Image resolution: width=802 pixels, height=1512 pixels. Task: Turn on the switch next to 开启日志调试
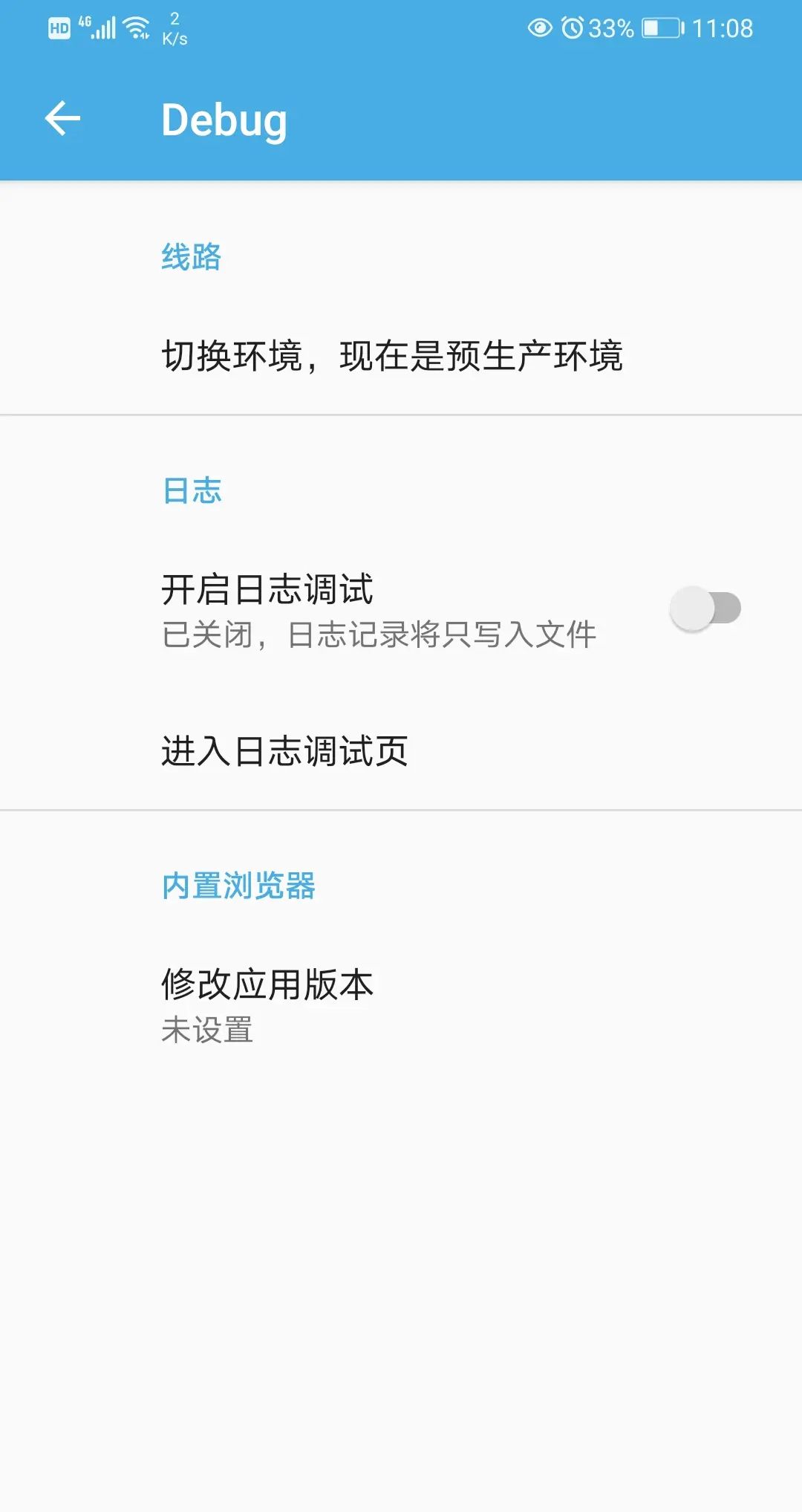pyautogui.click(x=705, y=607)
